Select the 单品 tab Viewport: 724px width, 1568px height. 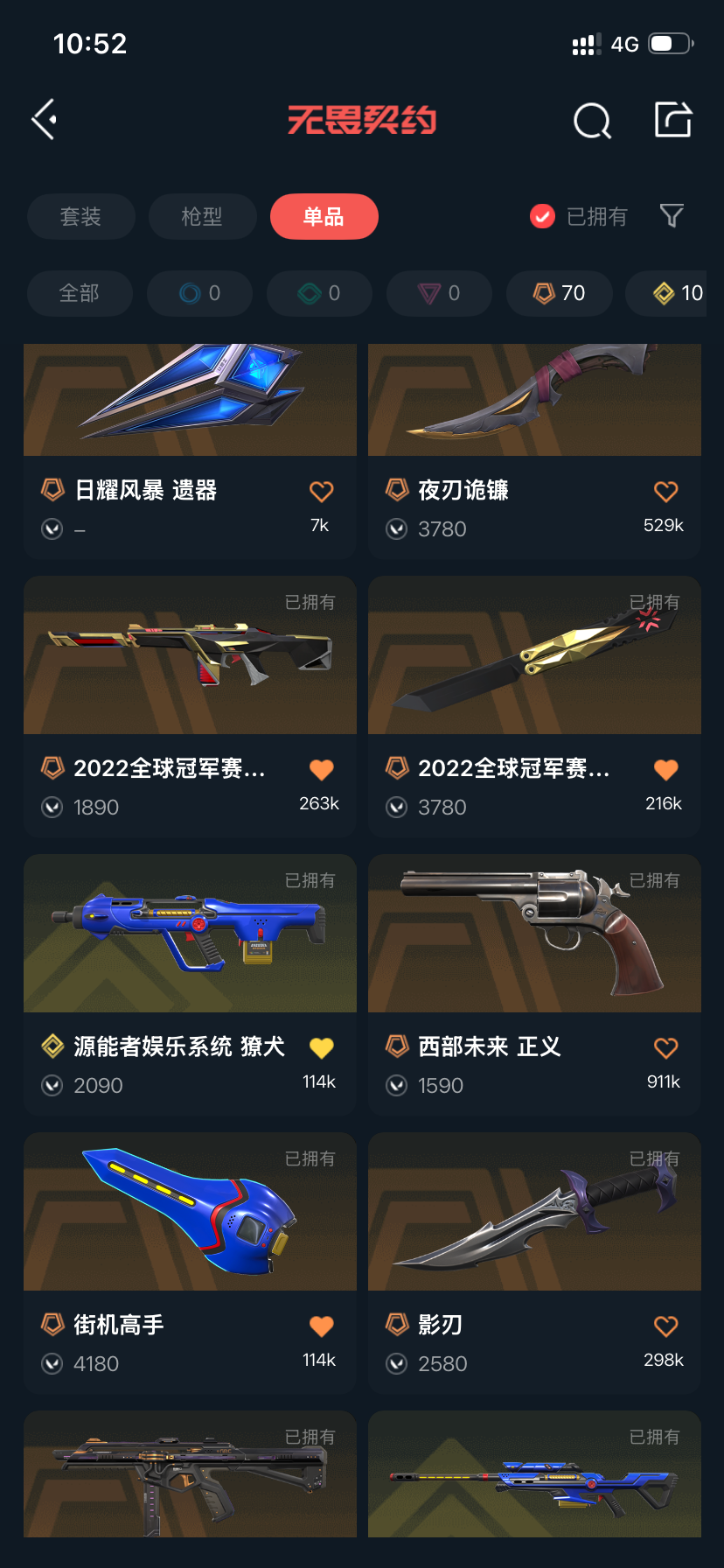tap(324, 216)
